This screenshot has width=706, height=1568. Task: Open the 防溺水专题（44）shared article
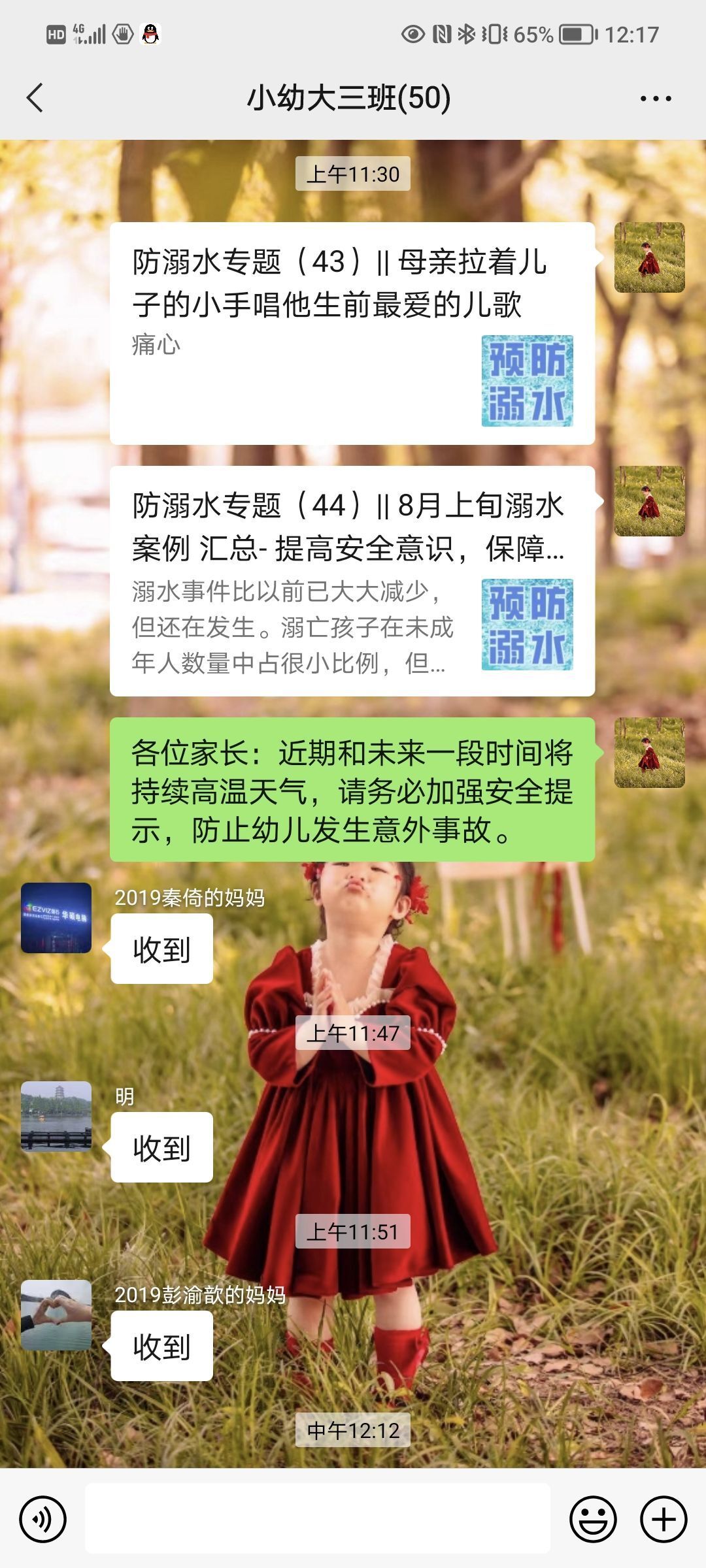[352, 581]
